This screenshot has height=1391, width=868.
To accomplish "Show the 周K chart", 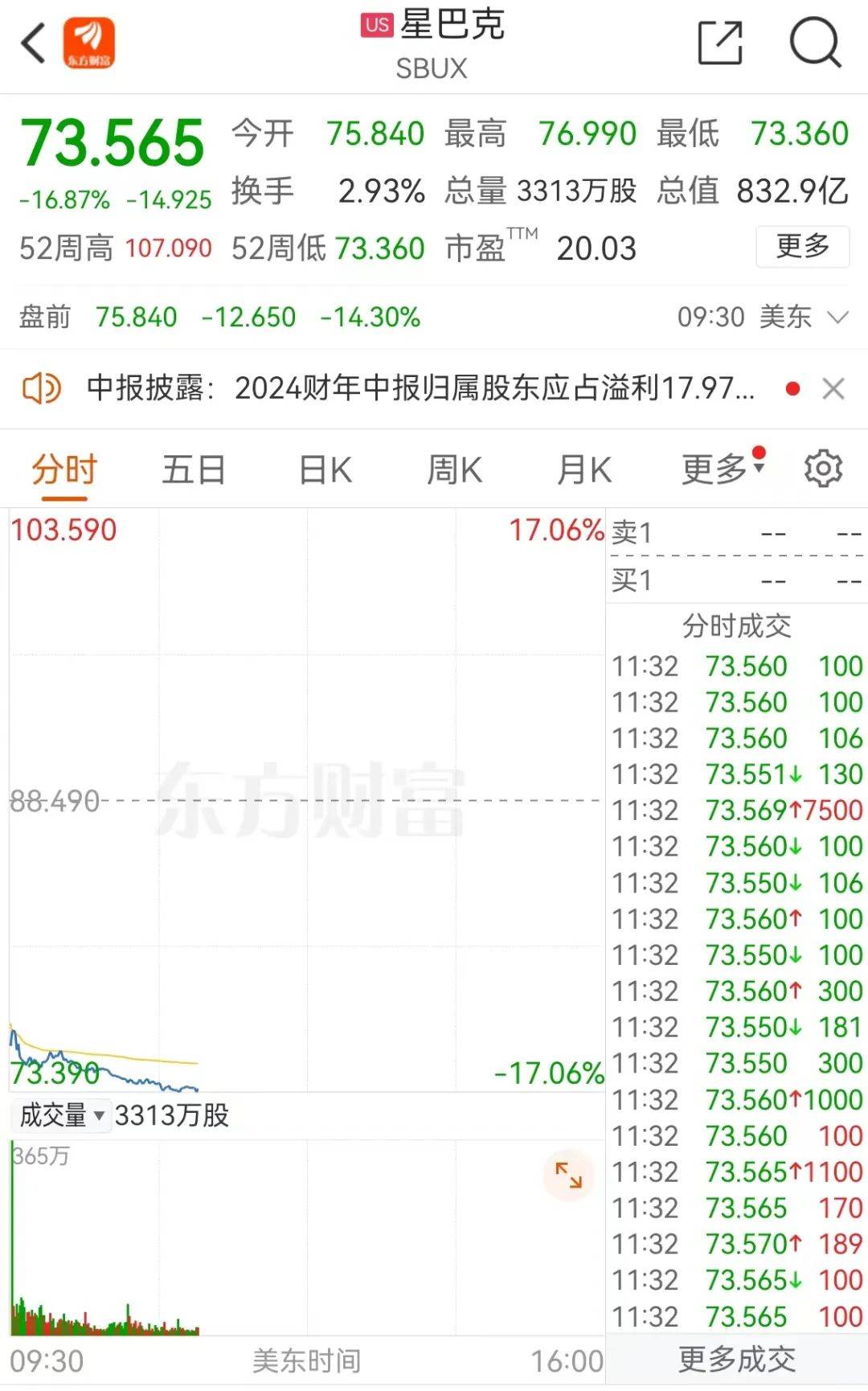I will 454,470.
